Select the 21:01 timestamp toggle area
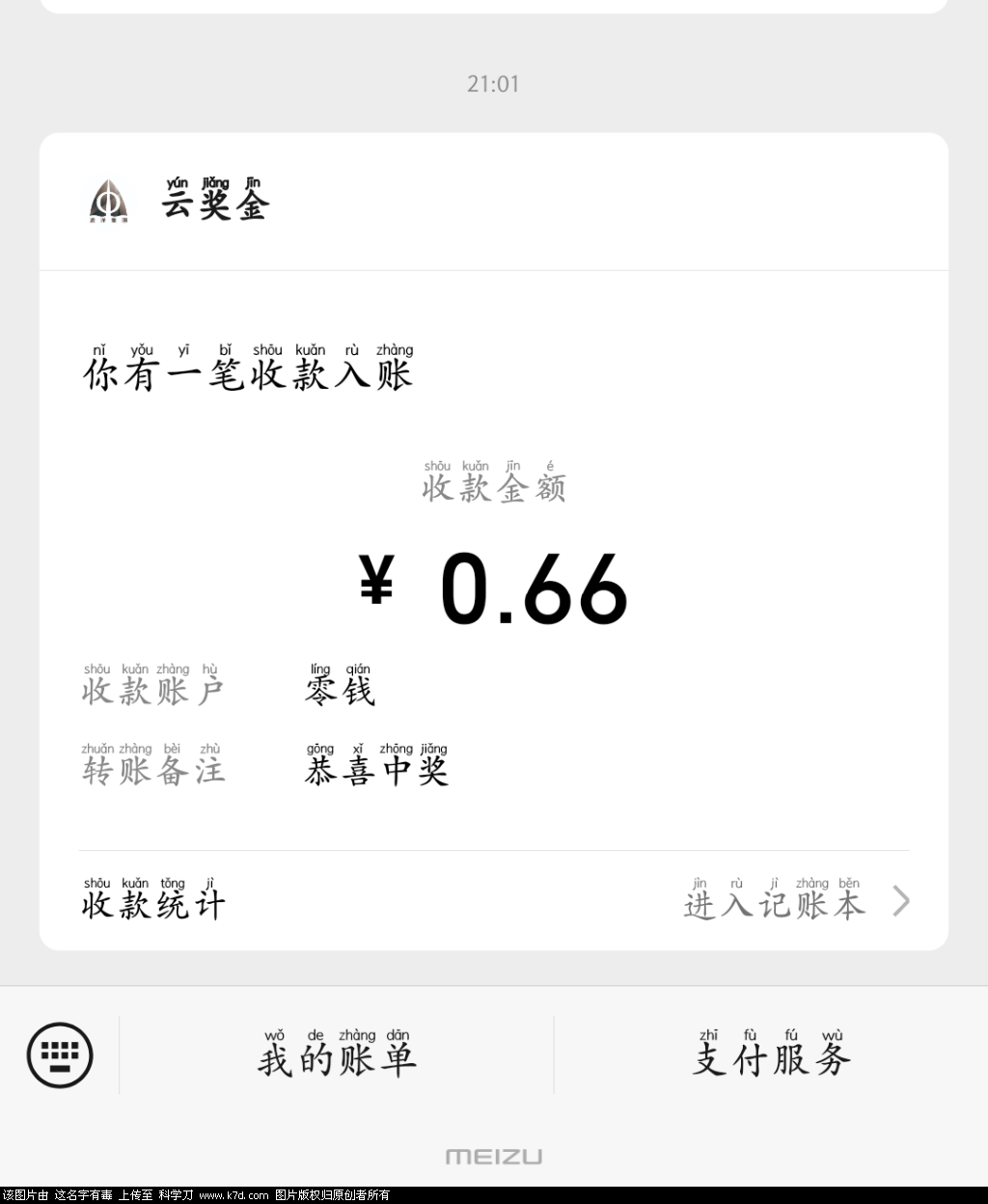 pyautogui.click(x=493, y=84)
